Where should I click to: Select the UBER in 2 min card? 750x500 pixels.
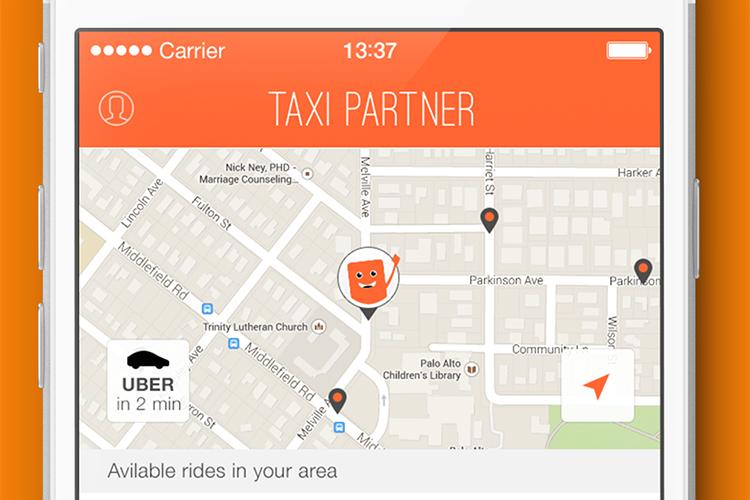pos(148,381)
